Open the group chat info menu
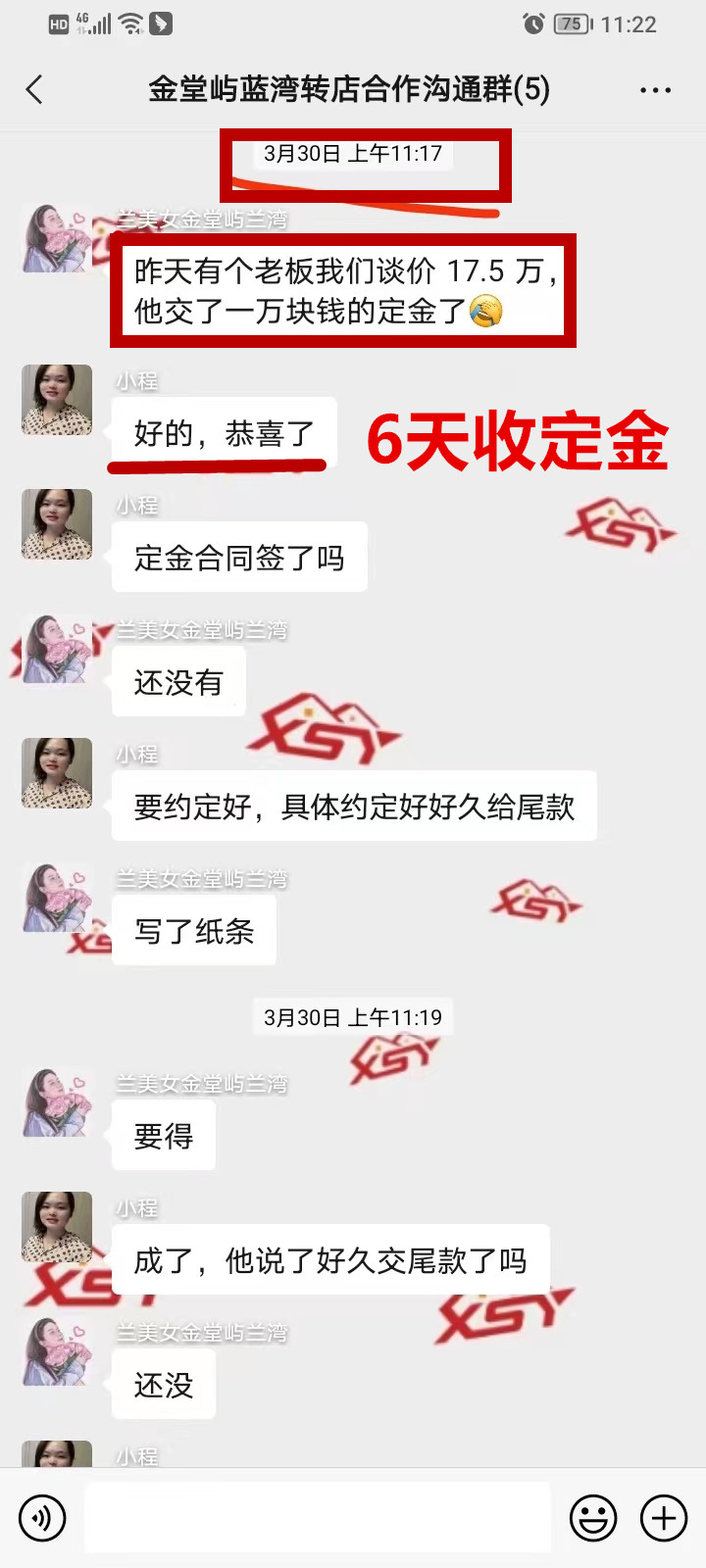706x1568 pixels. [x=654, y=90]
